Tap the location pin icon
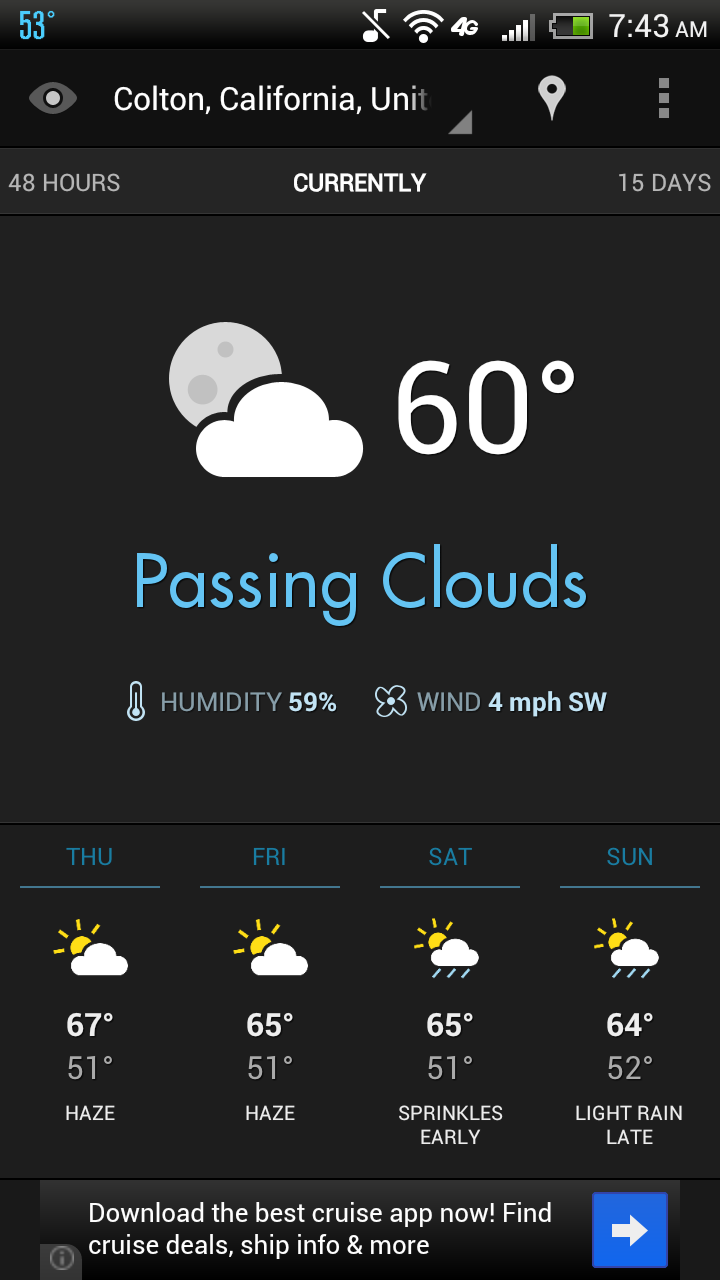Image resolution: width=720 pixels, height=1280 pixels. coord(551,98)
